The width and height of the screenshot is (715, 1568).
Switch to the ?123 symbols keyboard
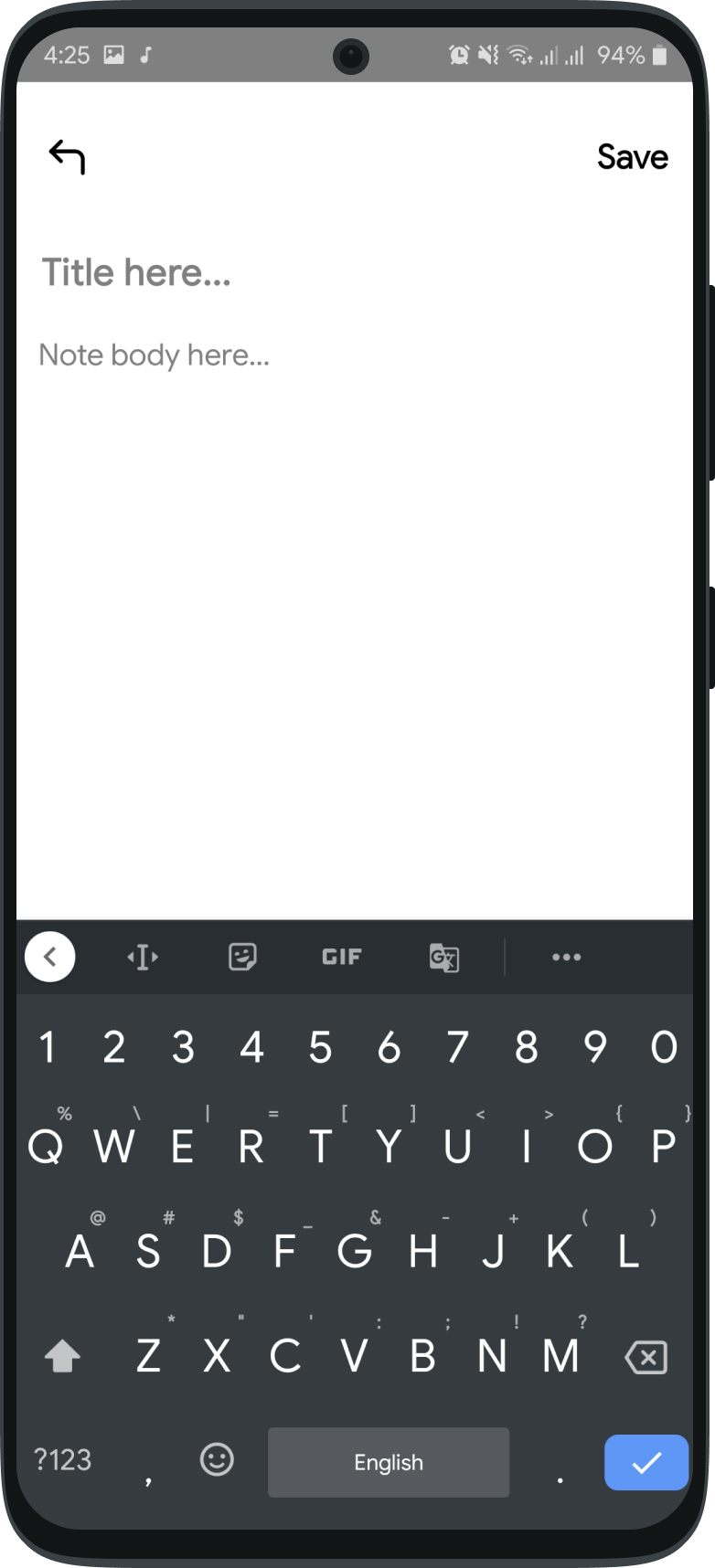pyautogui.click(x=62, y=1459)
